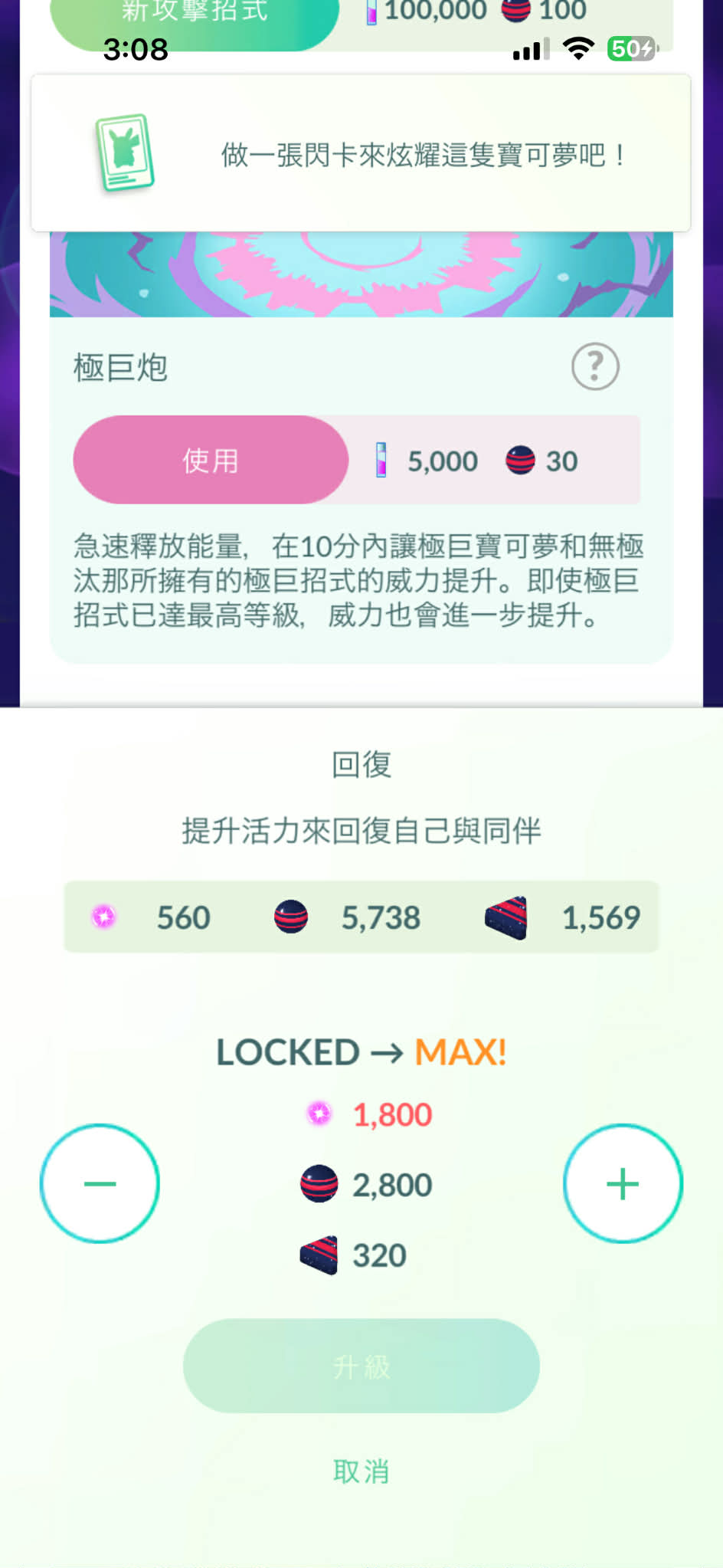
Task: Open the 極巨炮 help question mark
Action: [x=595, y=367]
